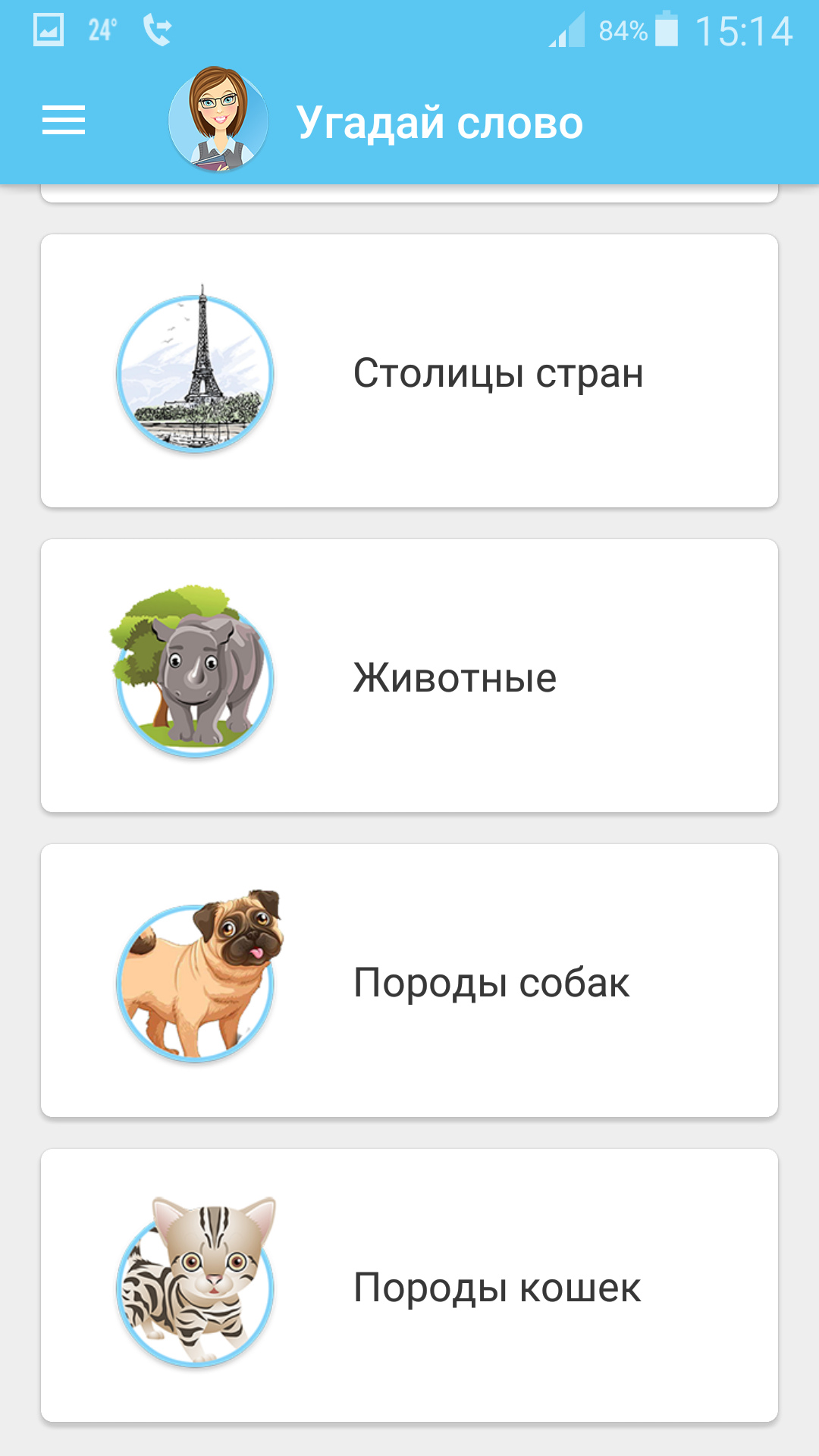
Task: Open the hamburger navigation menu
Action: click(x=64, y=121)
